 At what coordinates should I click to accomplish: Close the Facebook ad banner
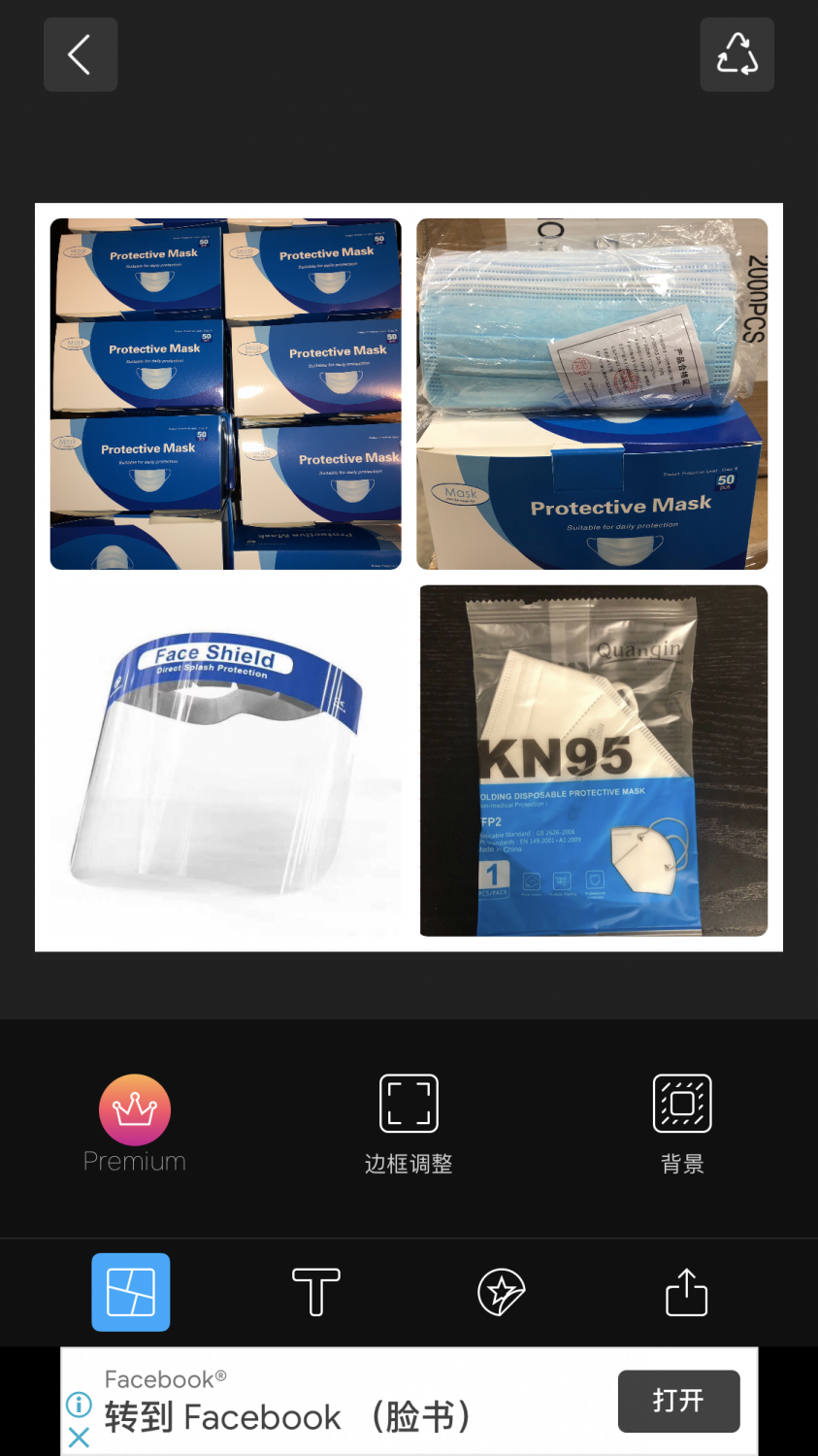(80, 1438)
